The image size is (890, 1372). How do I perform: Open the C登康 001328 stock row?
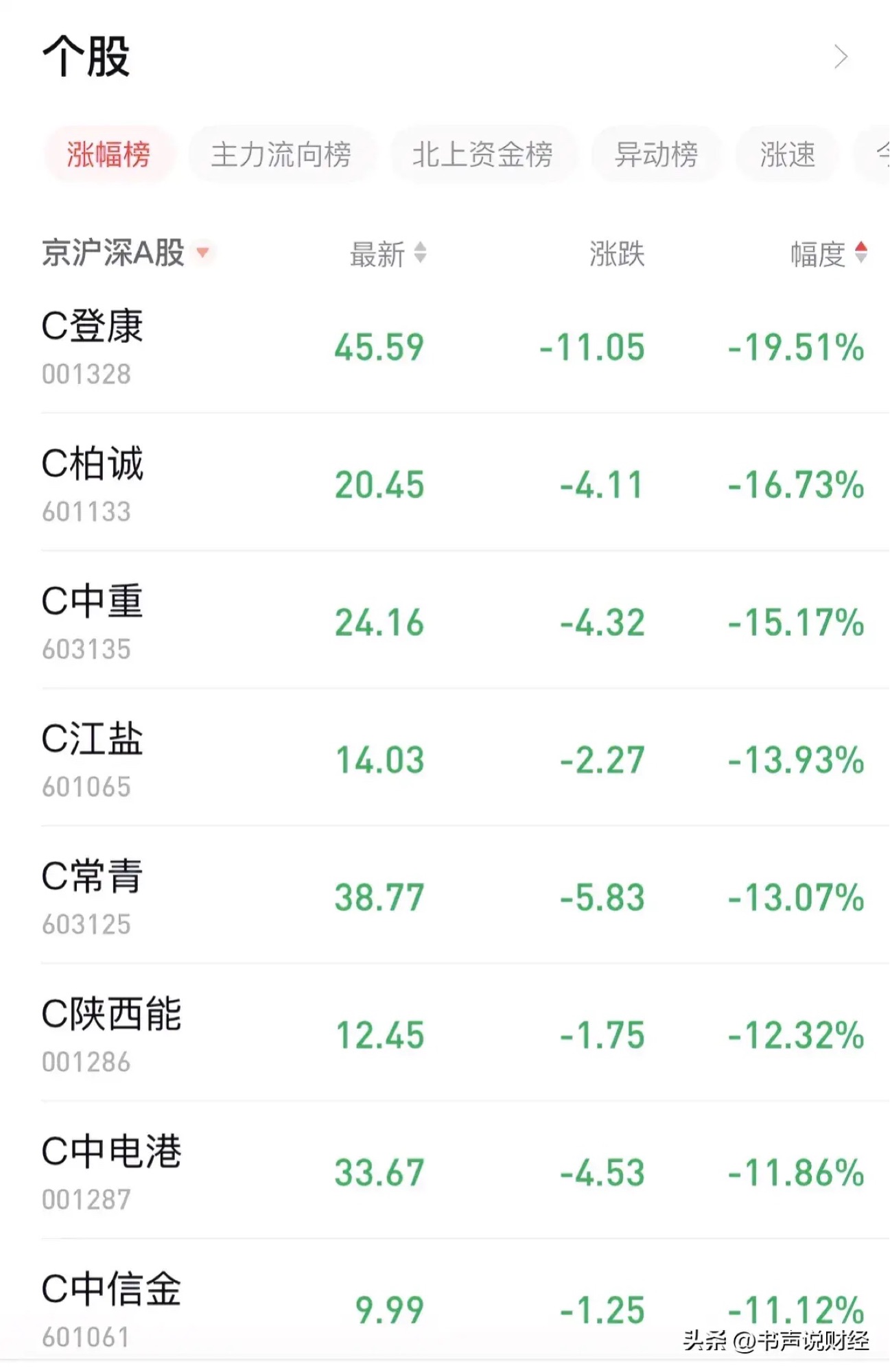click(93, 347)
